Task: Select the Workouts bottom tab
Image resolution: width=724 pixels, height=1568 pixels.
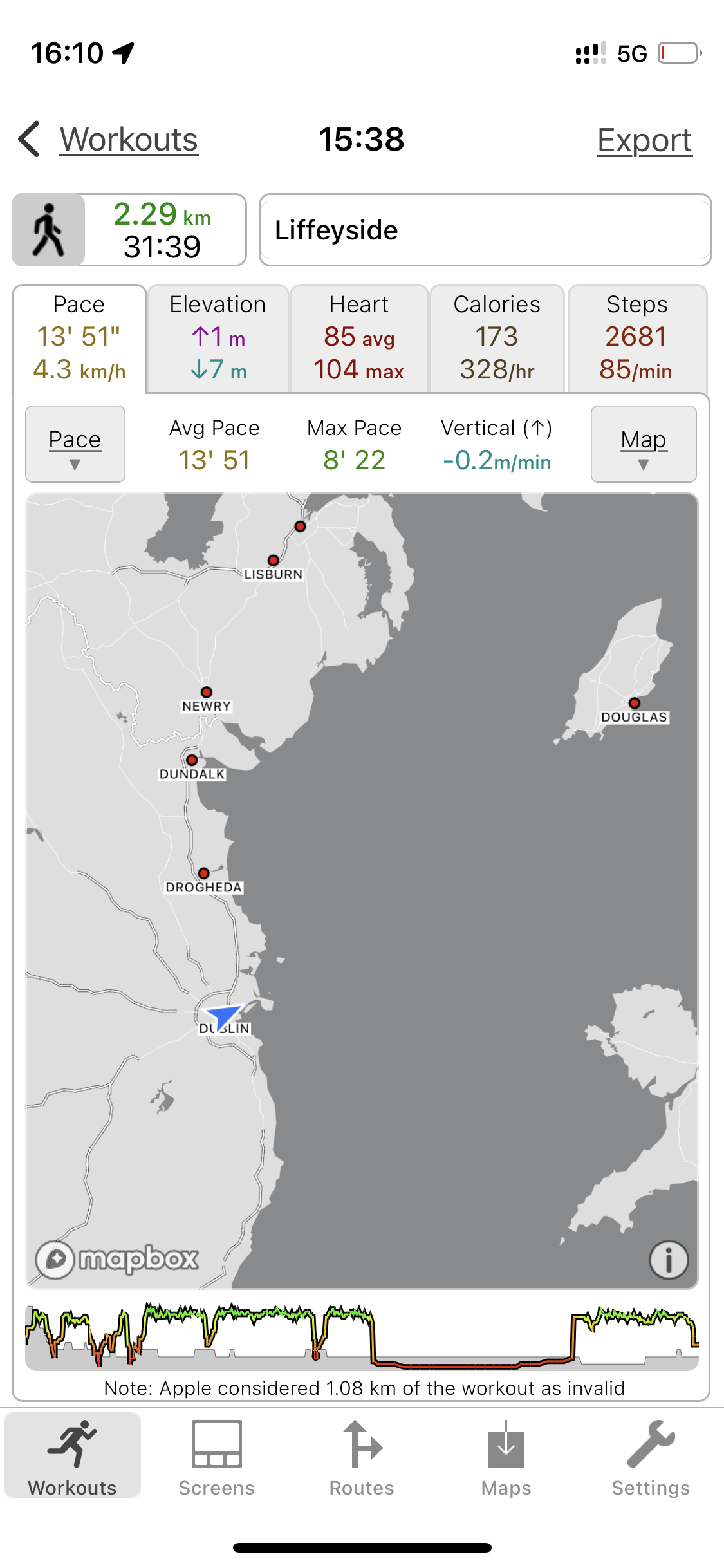Action: click(x=73, y=1458)
